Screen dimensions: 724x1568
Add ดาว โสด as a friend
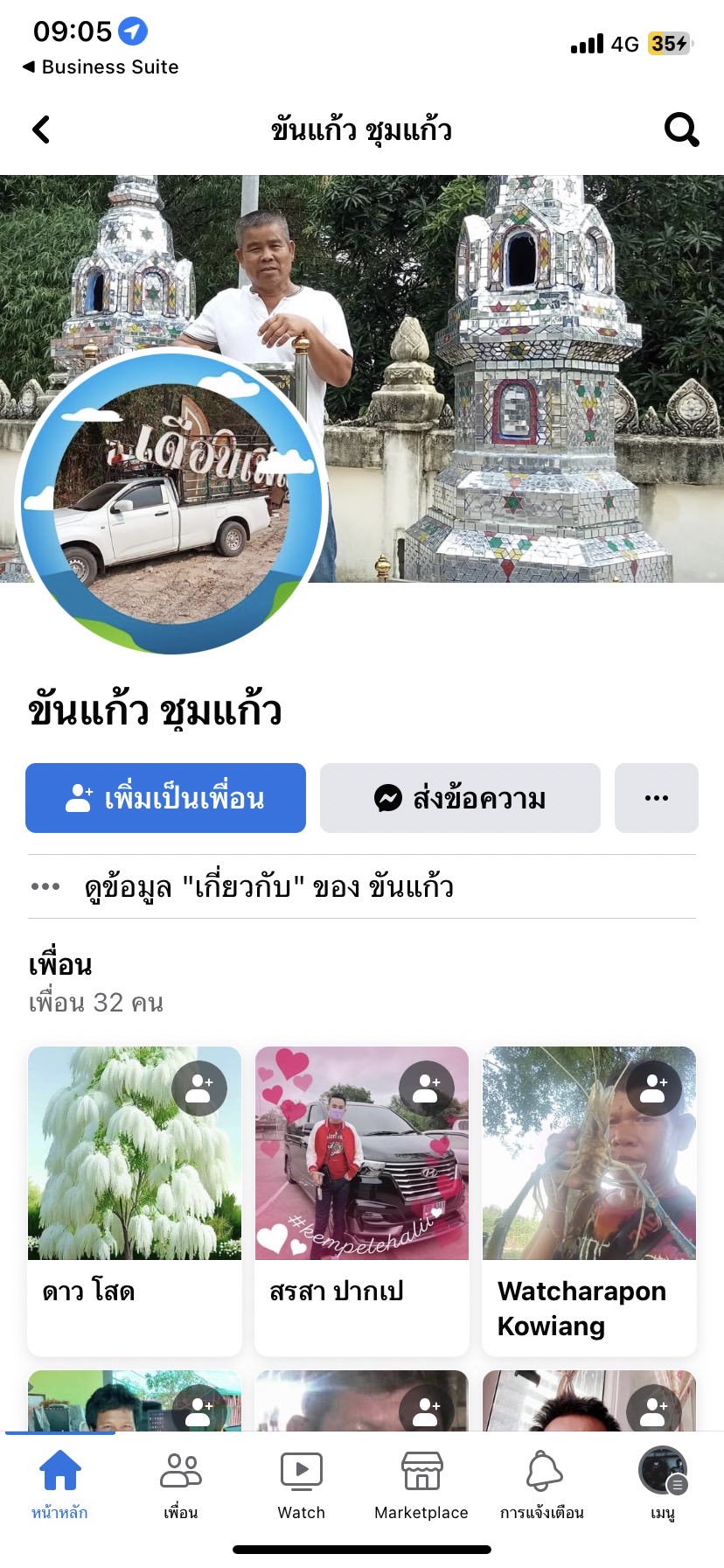pos(199,1088)
